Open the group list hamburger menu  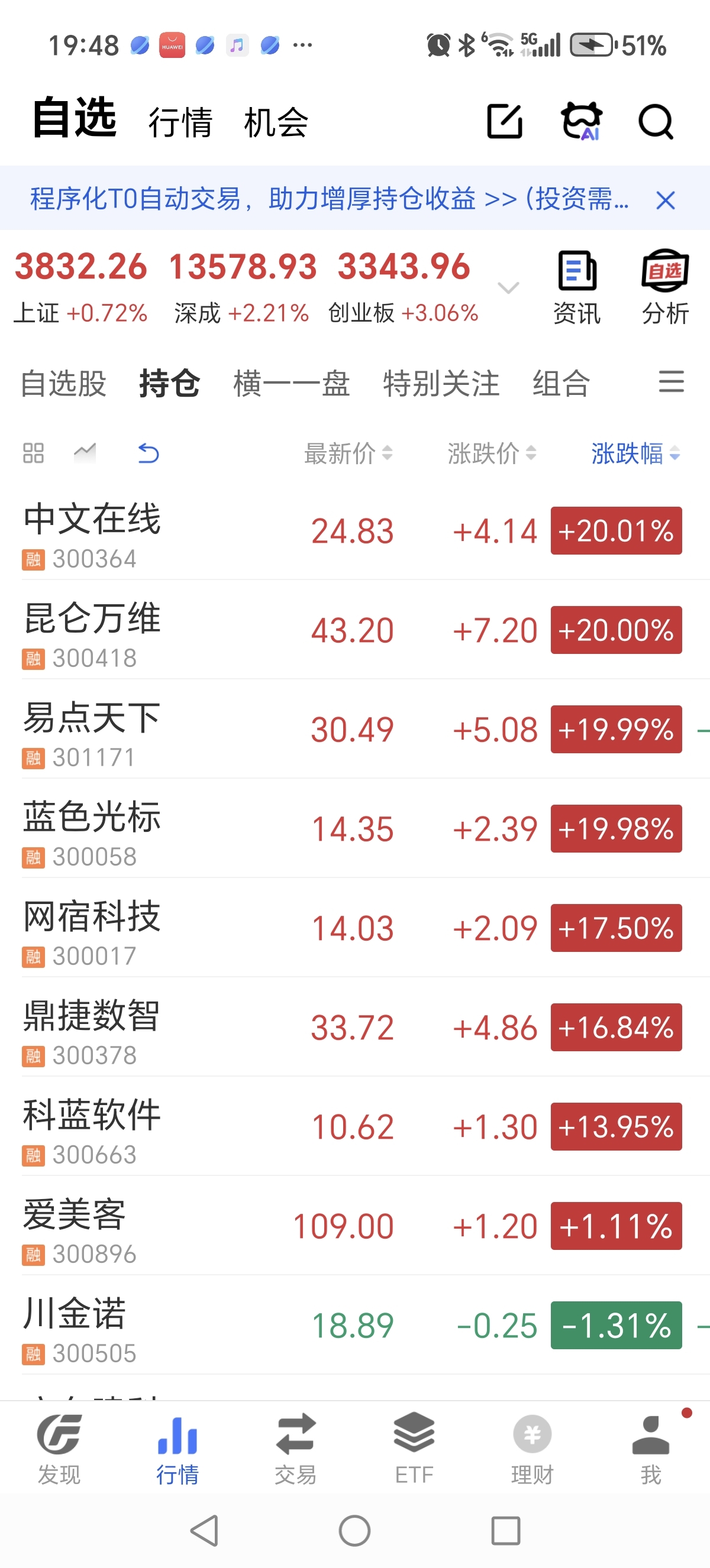point(671,383)
